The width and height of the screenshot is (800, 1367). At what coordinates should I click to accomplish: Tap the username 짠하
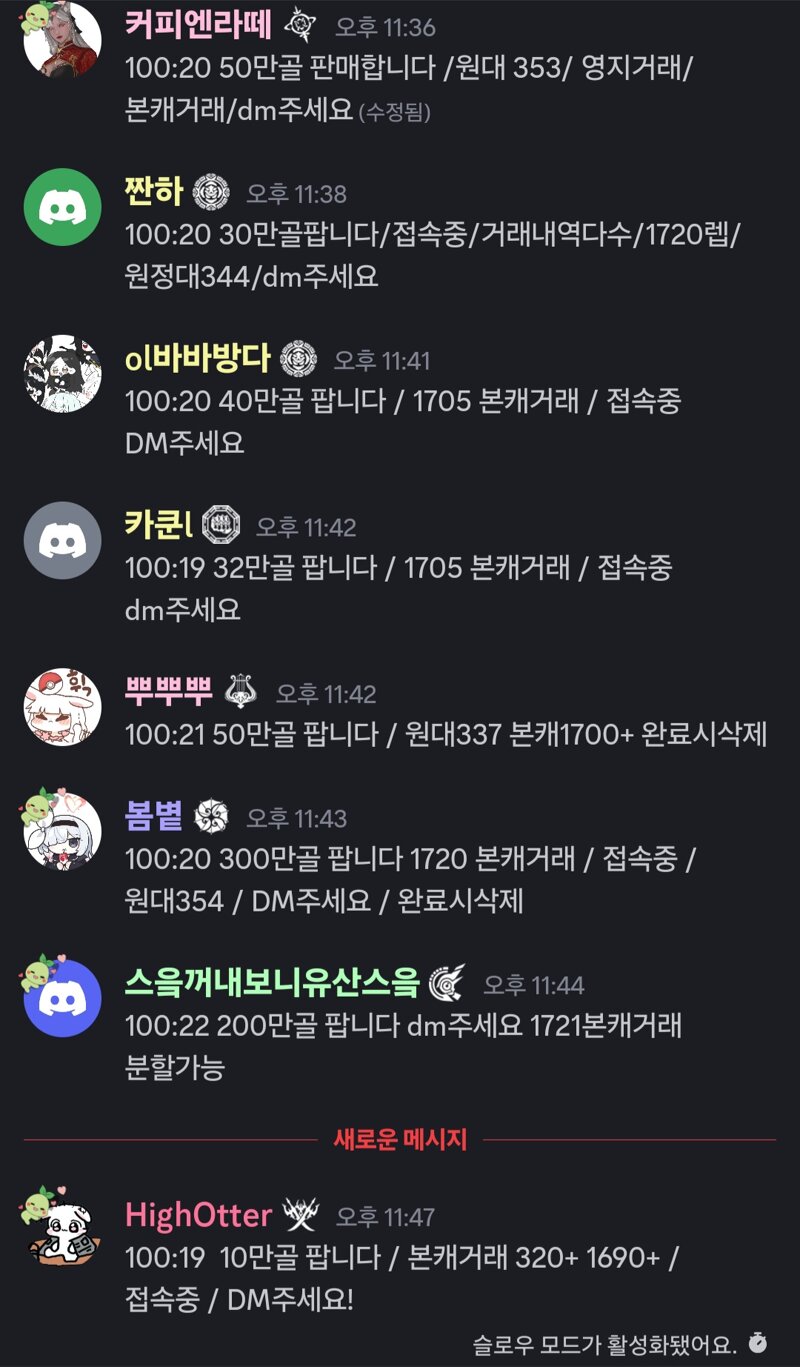155,192
